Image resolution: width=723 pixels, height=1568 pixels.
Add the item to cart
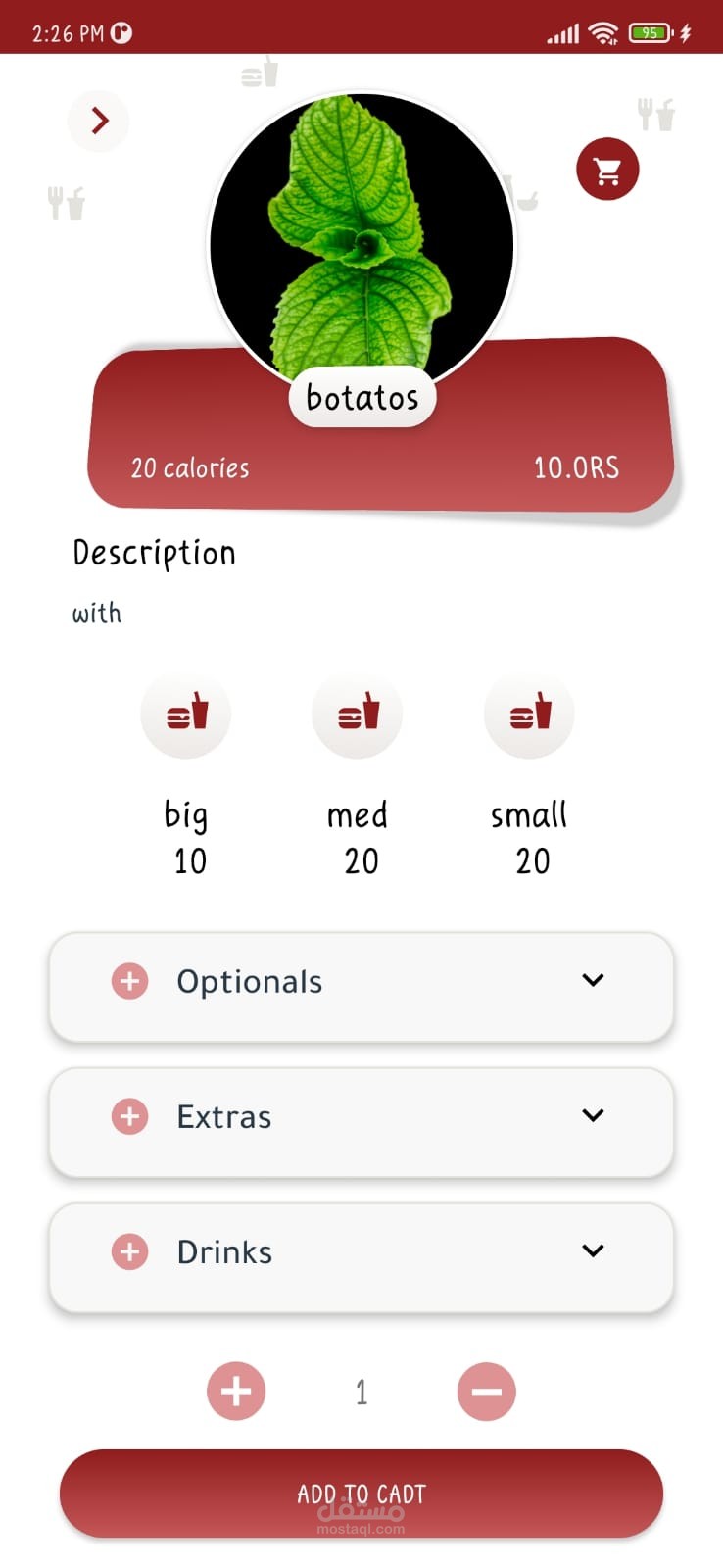pos(361,1494)
